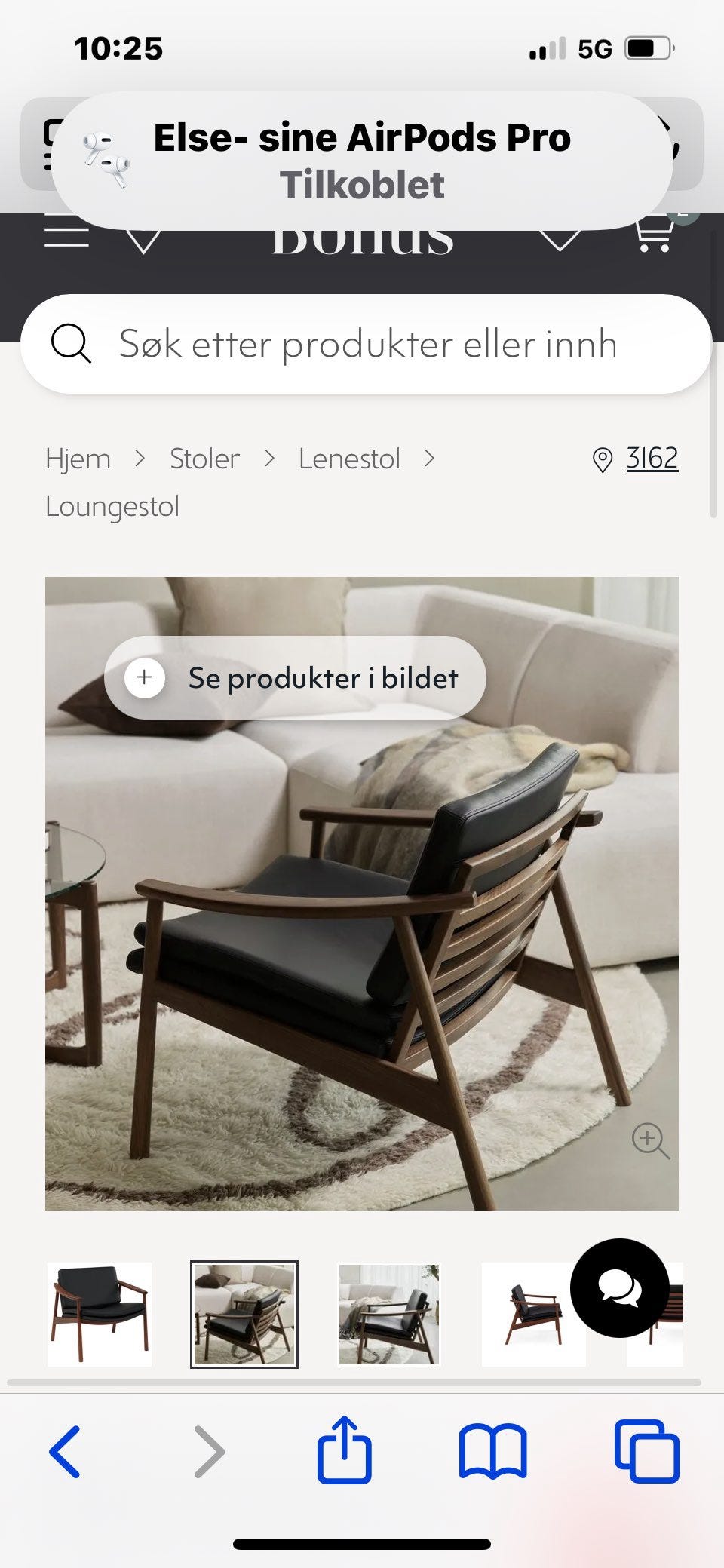Tap the plus to reveal products in image
Screen dimensions: 724x1568
tap(145, 678)
